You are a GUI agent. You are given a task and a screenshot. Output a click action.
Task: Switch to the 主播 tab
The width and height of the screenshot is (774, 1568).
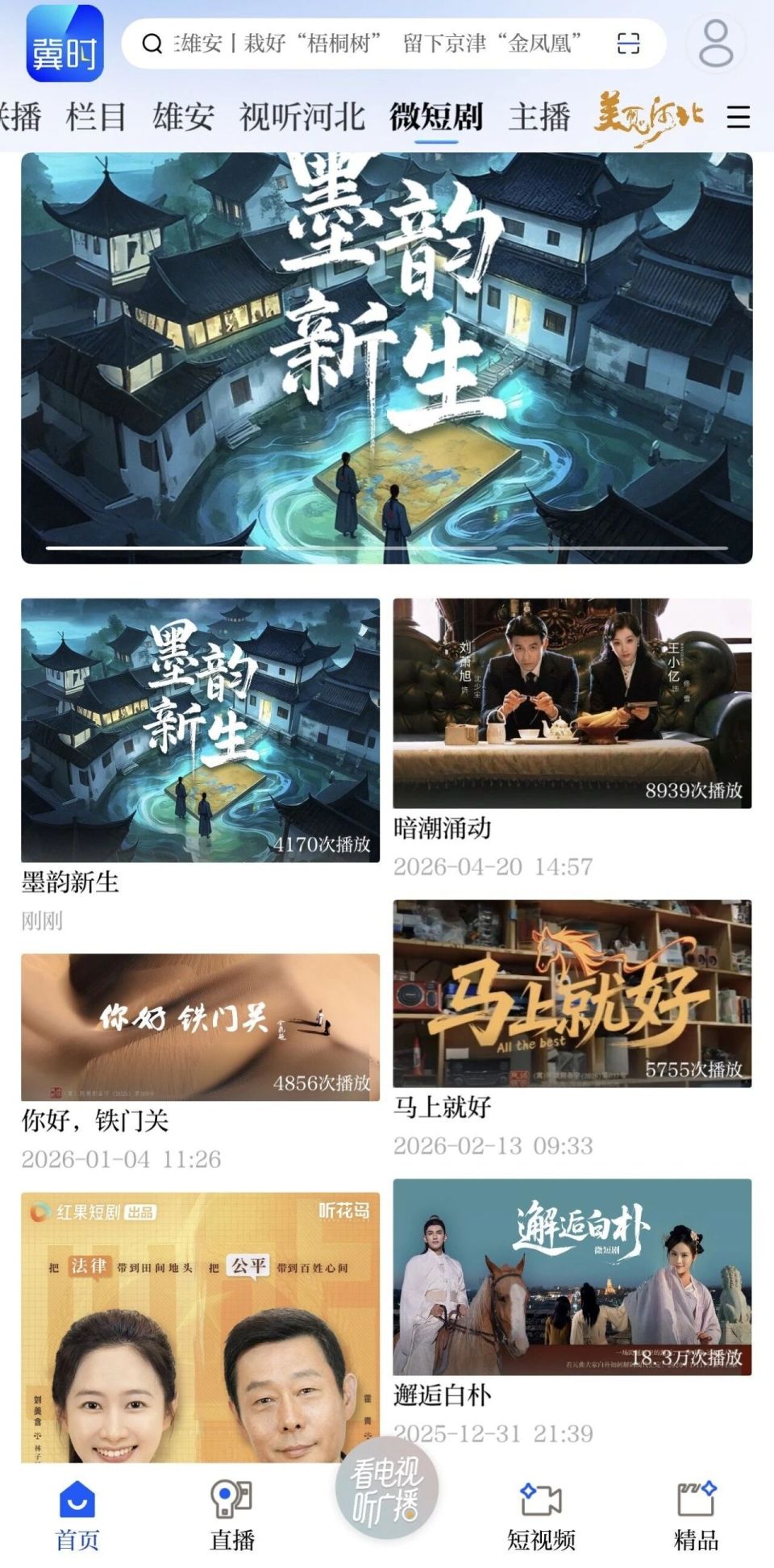tap(539, 118)
